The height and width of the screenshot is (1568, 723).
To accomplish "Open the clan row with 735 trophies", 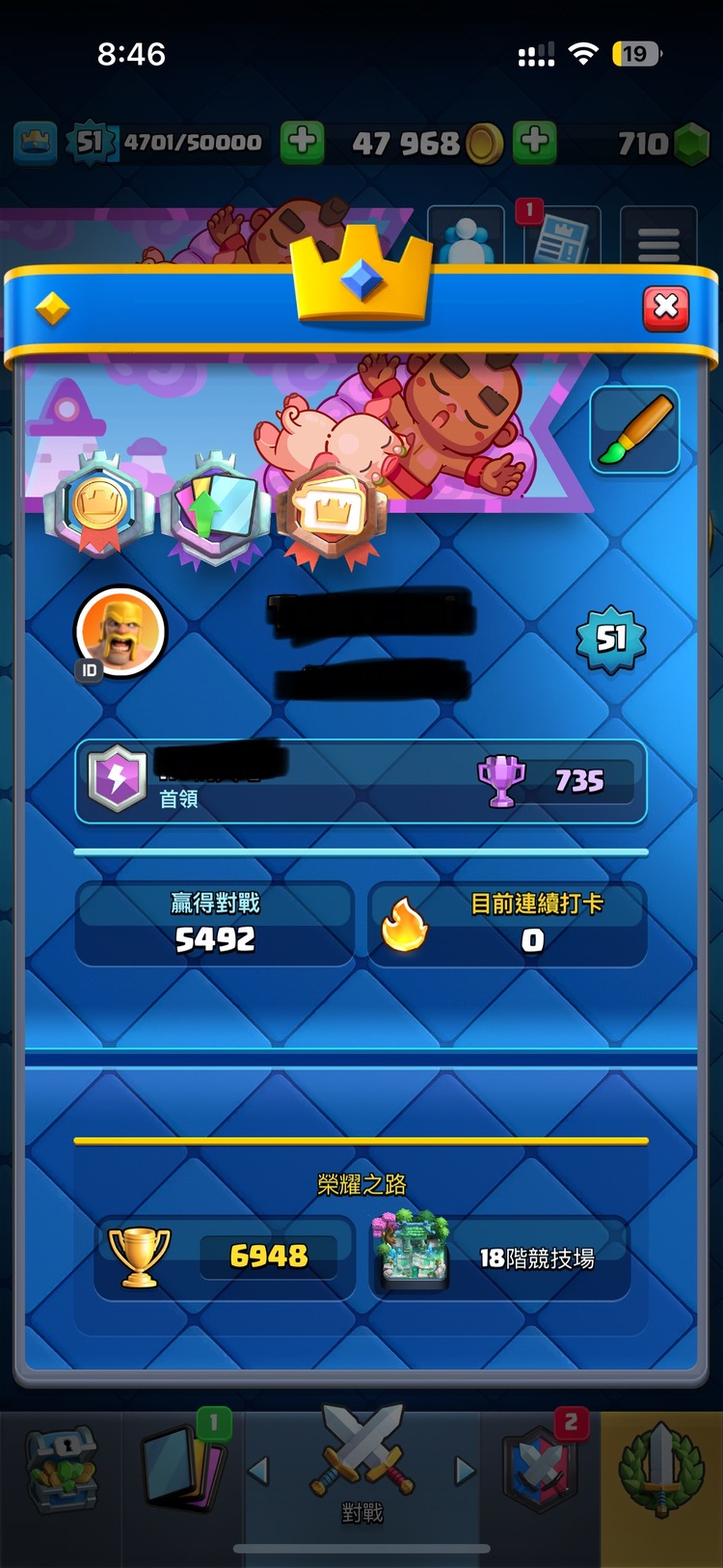I will pyautogui.click(x=361, y=781).
